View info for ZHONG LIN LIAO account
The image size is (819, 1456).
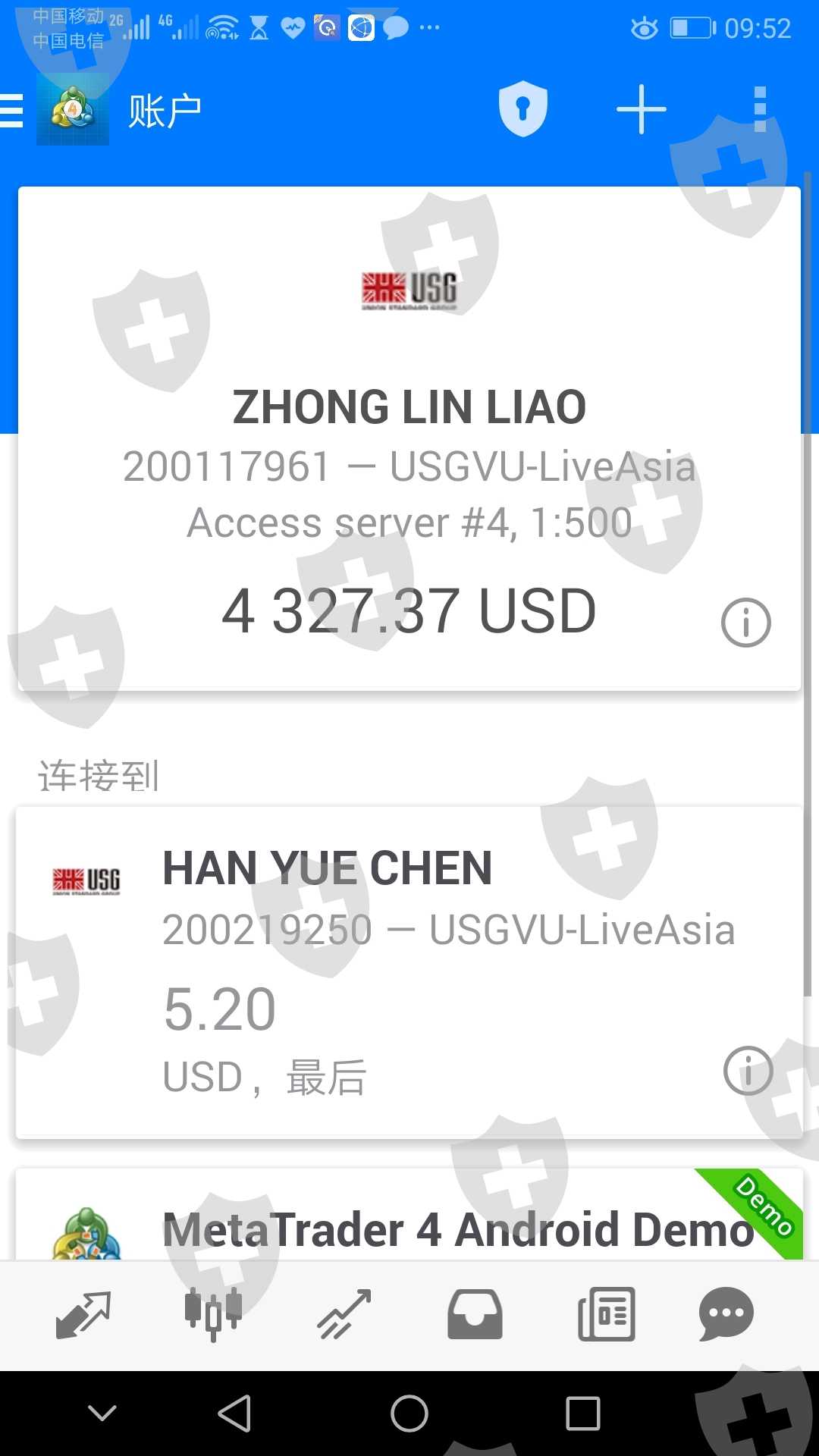(x=745, y=623)
